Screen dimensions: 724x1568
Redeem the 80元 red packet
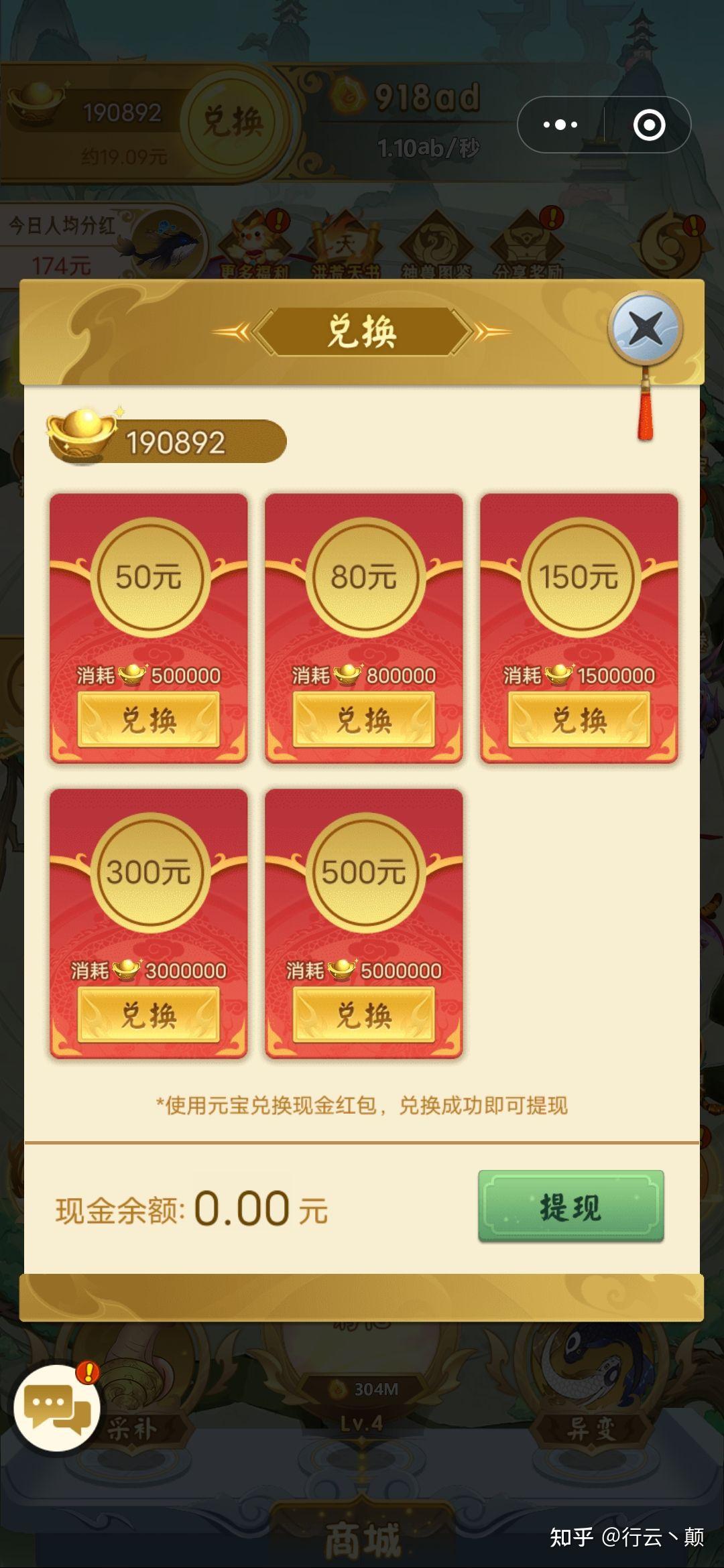pyautogui.click(x=363, y=720)
